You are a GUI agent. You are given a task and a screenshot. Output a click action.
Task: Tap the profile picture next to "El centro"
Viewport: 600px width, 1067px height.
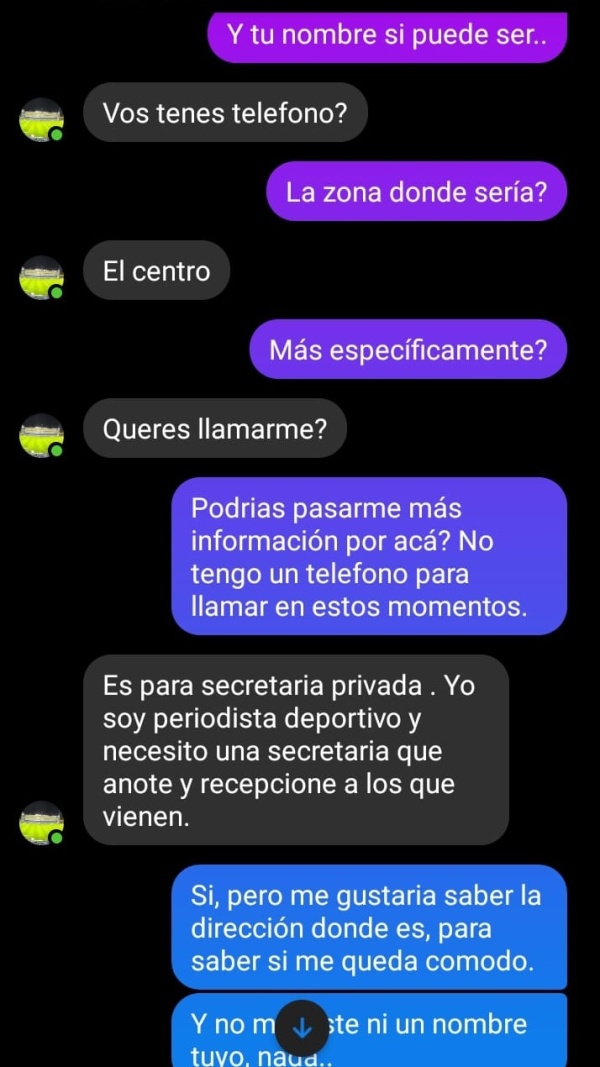[x=41, y=277]
